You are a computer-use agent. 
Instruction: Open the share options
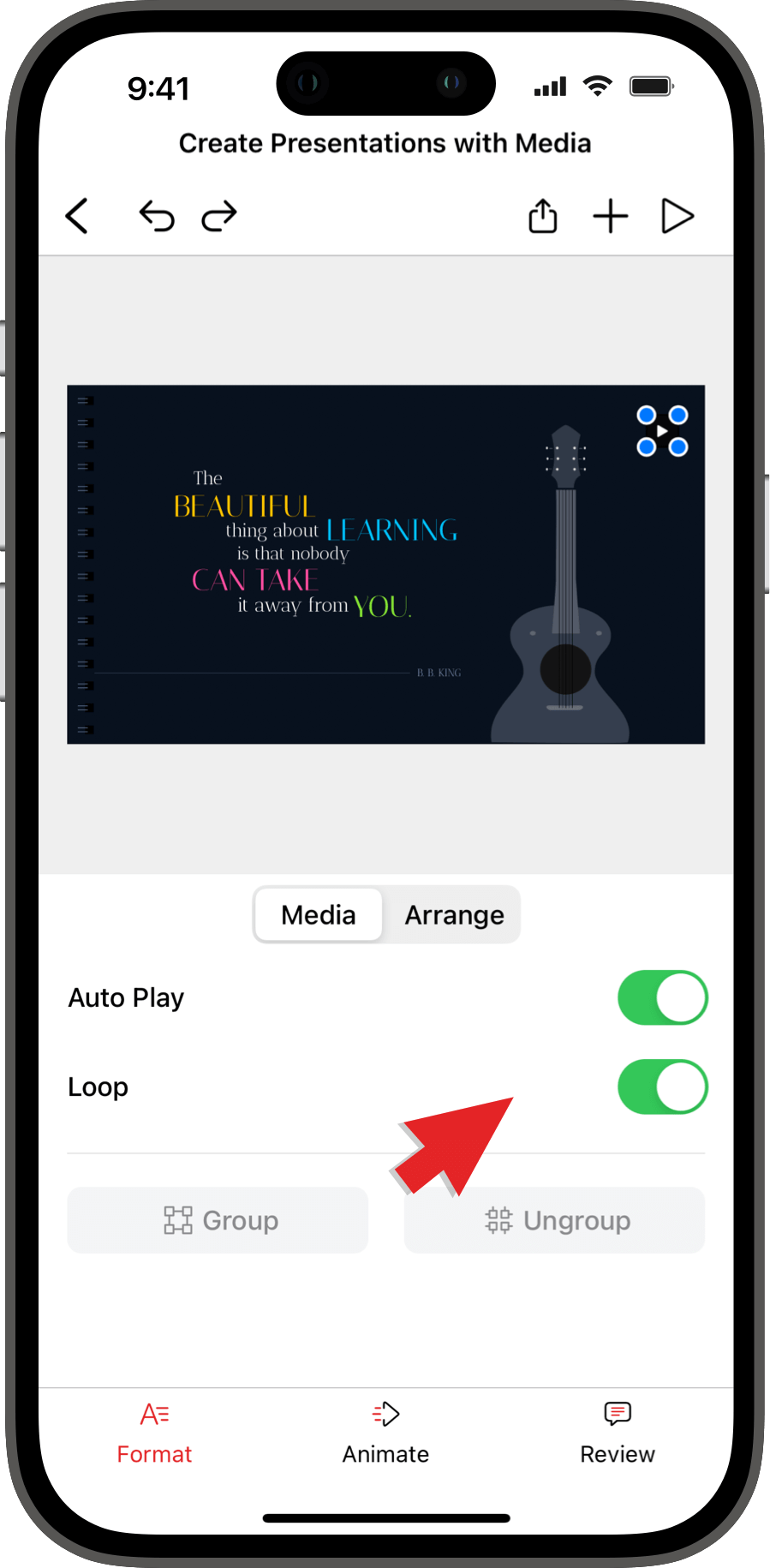point(542,216)
